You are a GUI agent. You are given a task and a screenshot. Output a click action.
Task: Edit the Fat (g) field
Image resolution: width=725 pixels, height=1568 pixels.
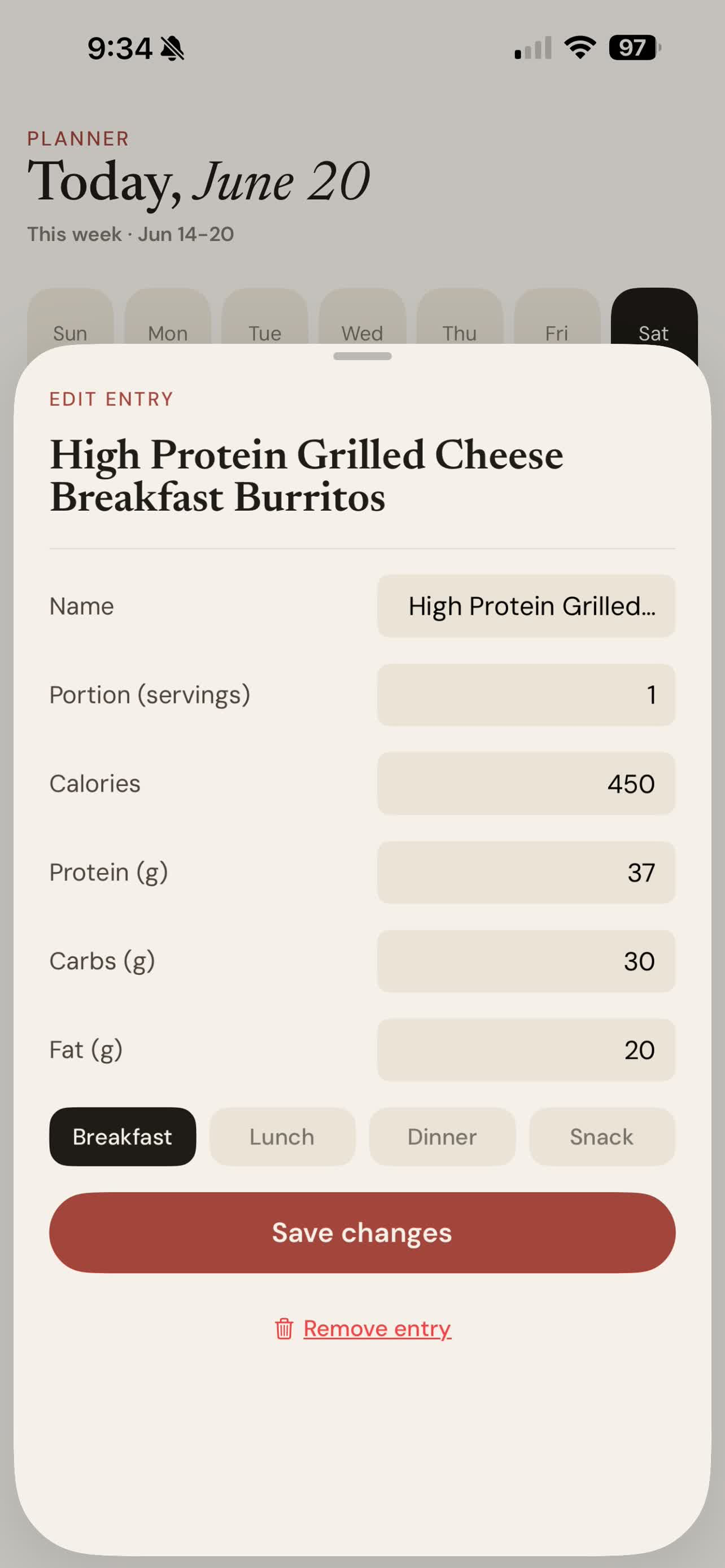526,1050
